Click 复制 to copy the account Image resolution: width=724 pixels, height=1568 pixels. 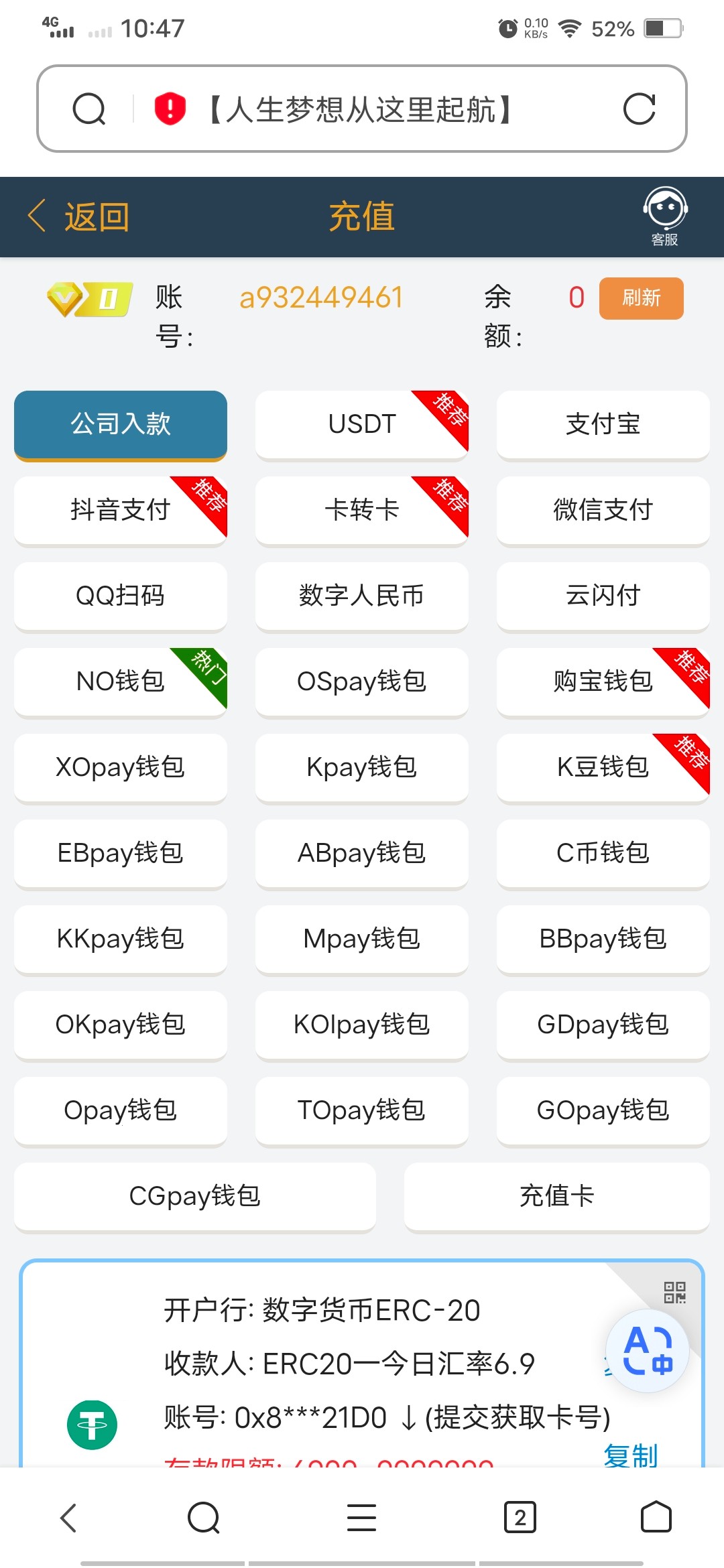631,1457
